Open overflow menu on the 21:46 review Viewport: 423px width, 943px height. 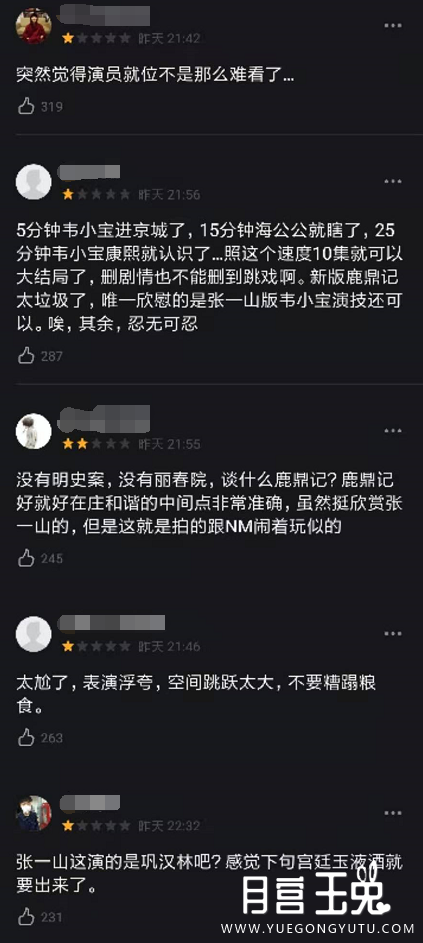point(392,634)
